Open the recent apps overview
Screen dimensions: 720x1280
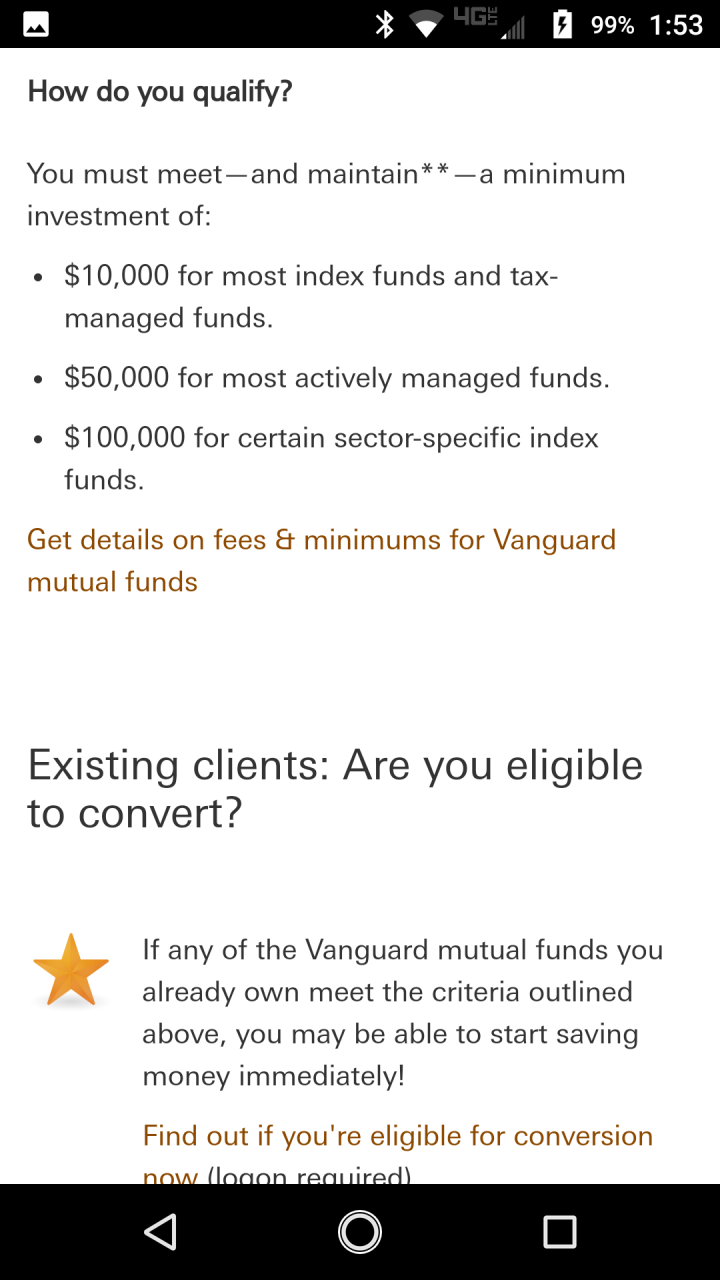point(559,1232)
